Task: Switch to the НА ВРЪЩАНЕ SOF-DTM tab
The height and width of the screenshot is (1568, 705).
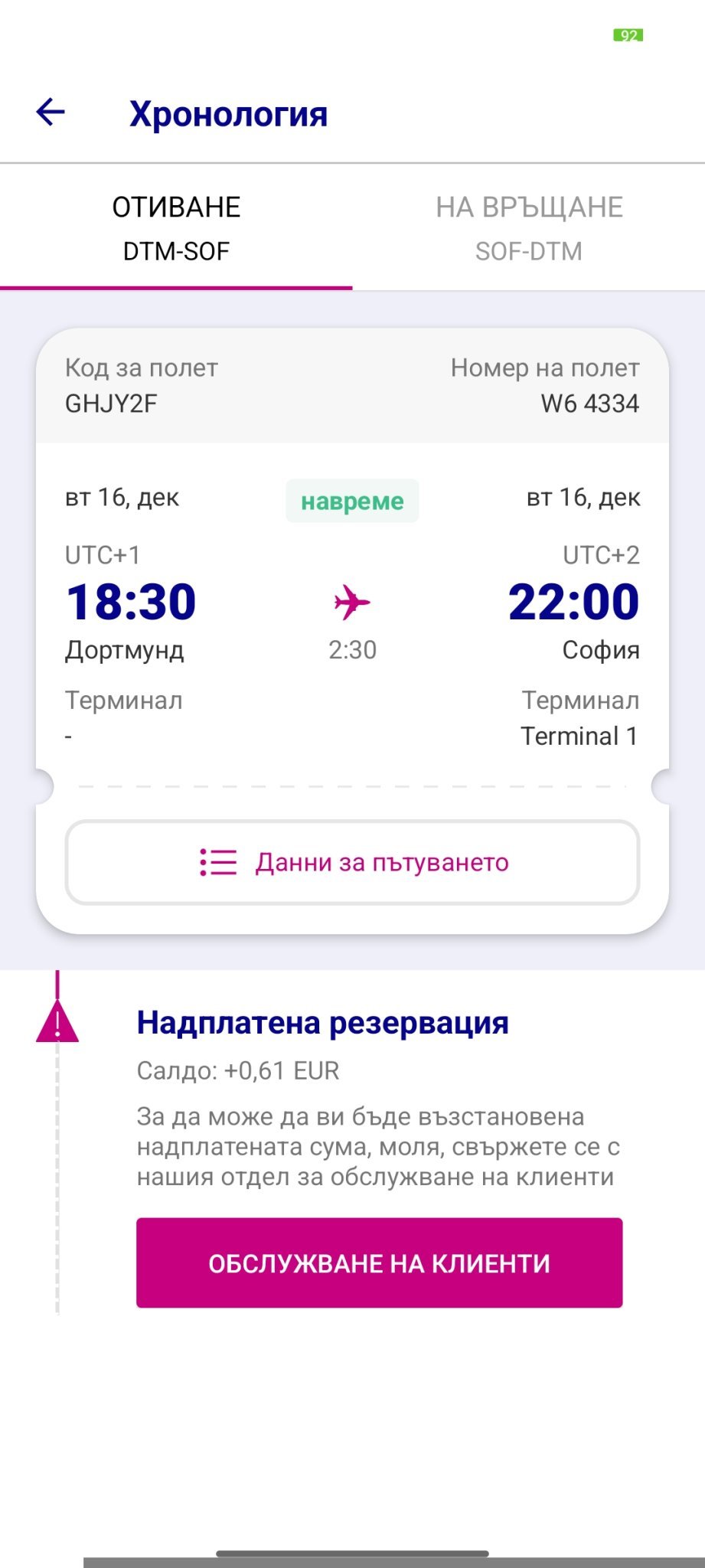Action: tap(528, 228)
